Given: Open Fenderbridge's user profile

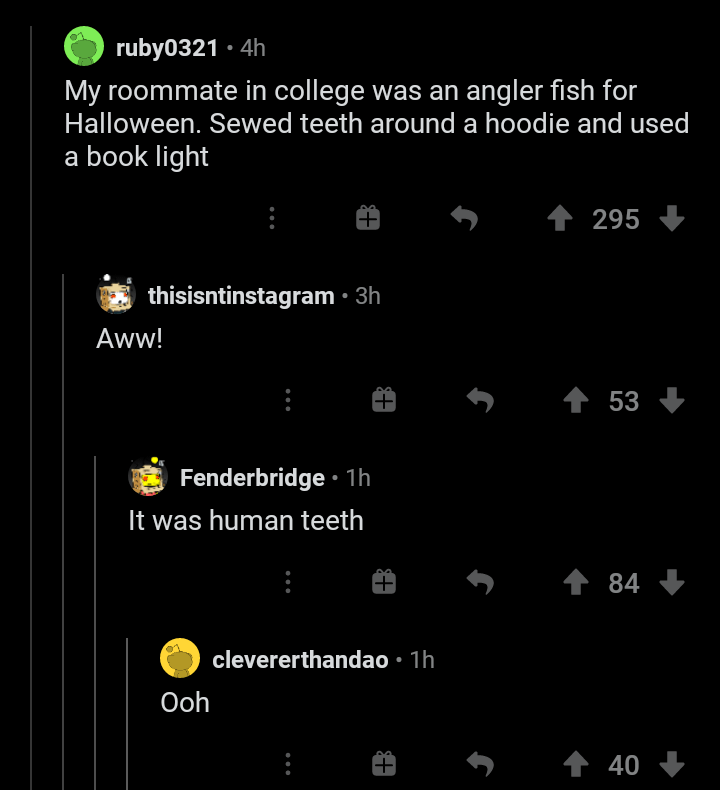Looking at the screenshot, I should coord(251,478).
